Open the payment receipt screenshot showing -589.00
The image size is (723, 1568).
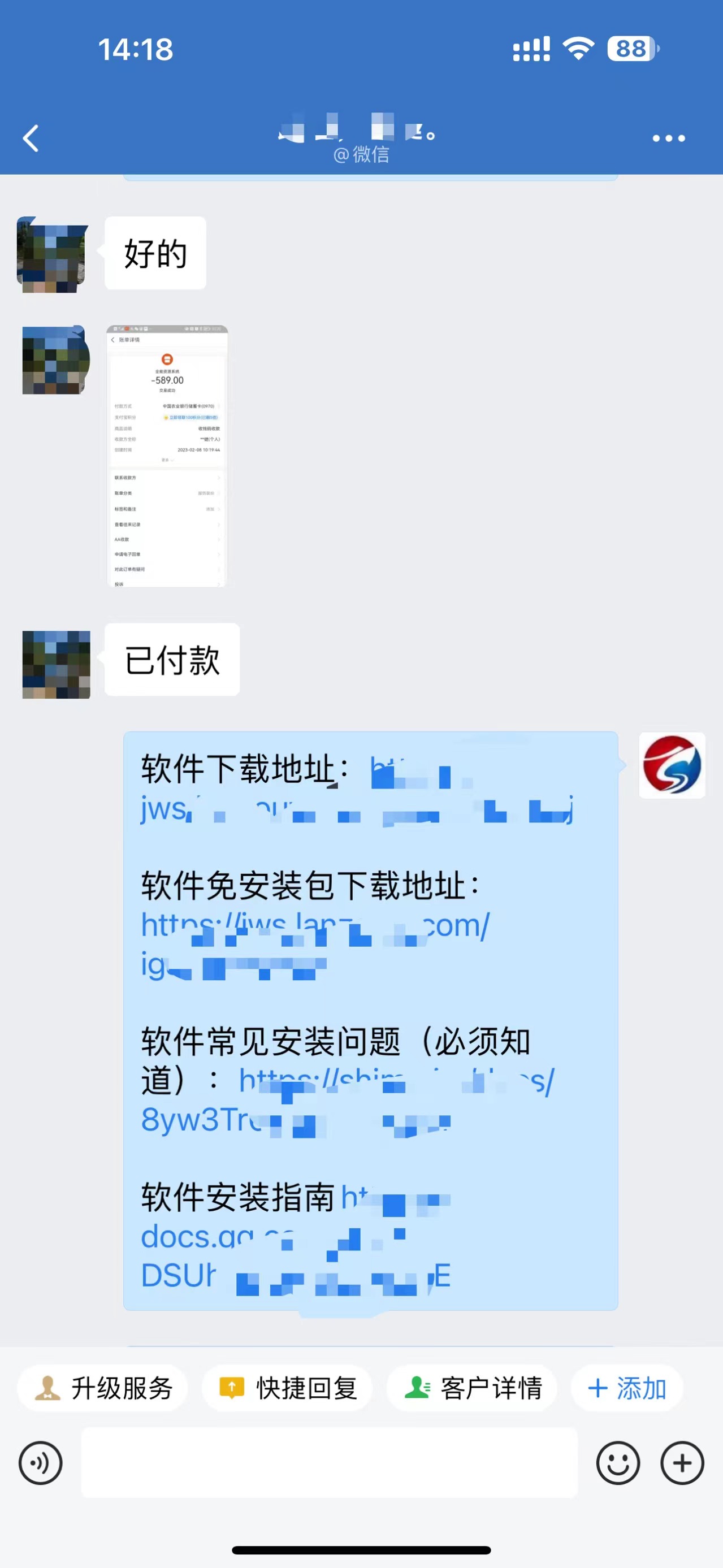(167, 456)
